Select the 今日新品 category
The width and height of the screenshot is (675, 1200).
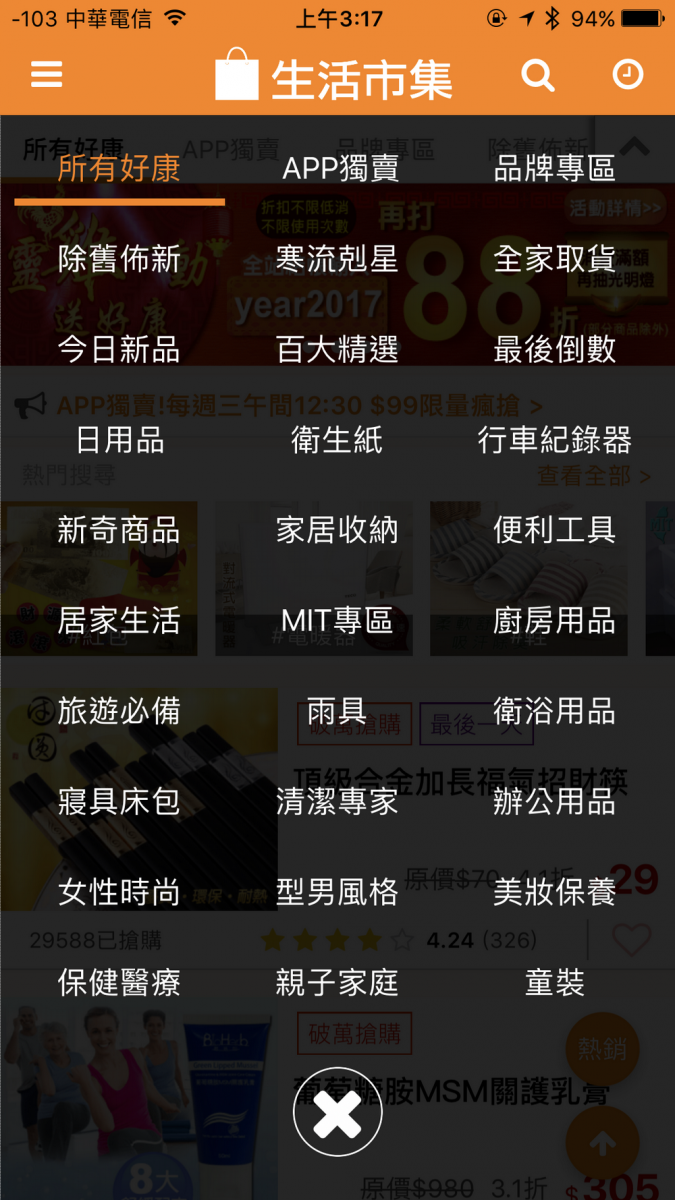pos(119,349)
